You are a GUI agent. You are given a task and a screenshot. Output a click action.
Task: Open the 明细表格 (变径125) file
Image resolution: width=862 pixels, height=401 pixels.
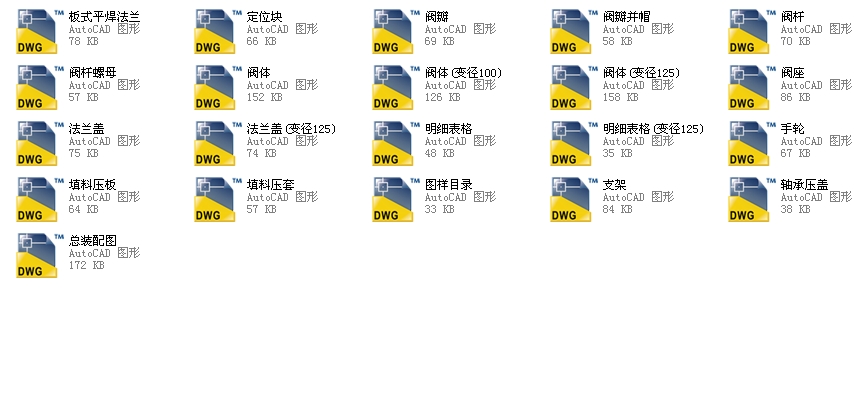(x=573, y=143)
